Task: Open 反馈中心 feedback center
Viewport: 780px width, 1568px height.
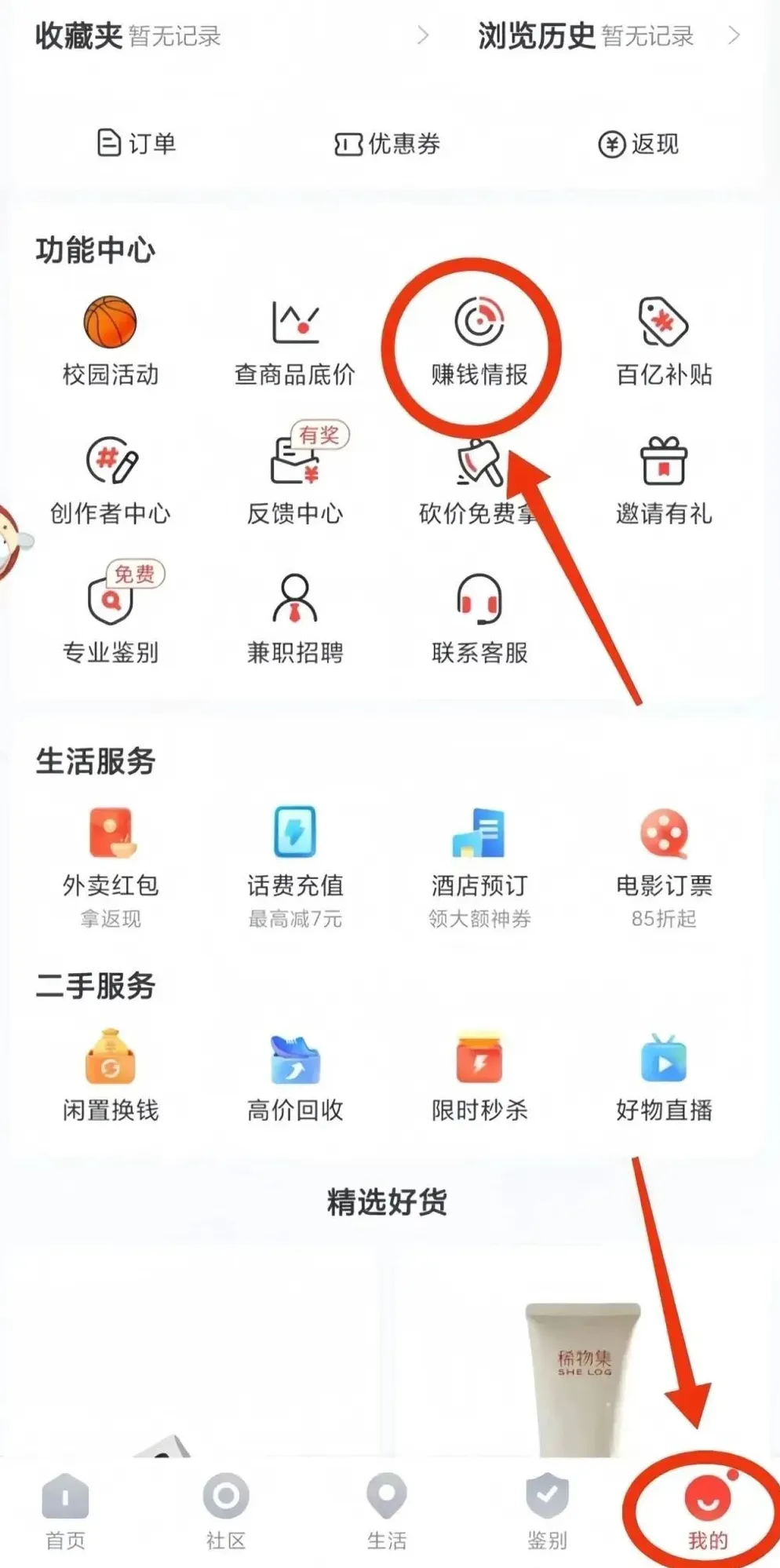Action: coord(295,480)
